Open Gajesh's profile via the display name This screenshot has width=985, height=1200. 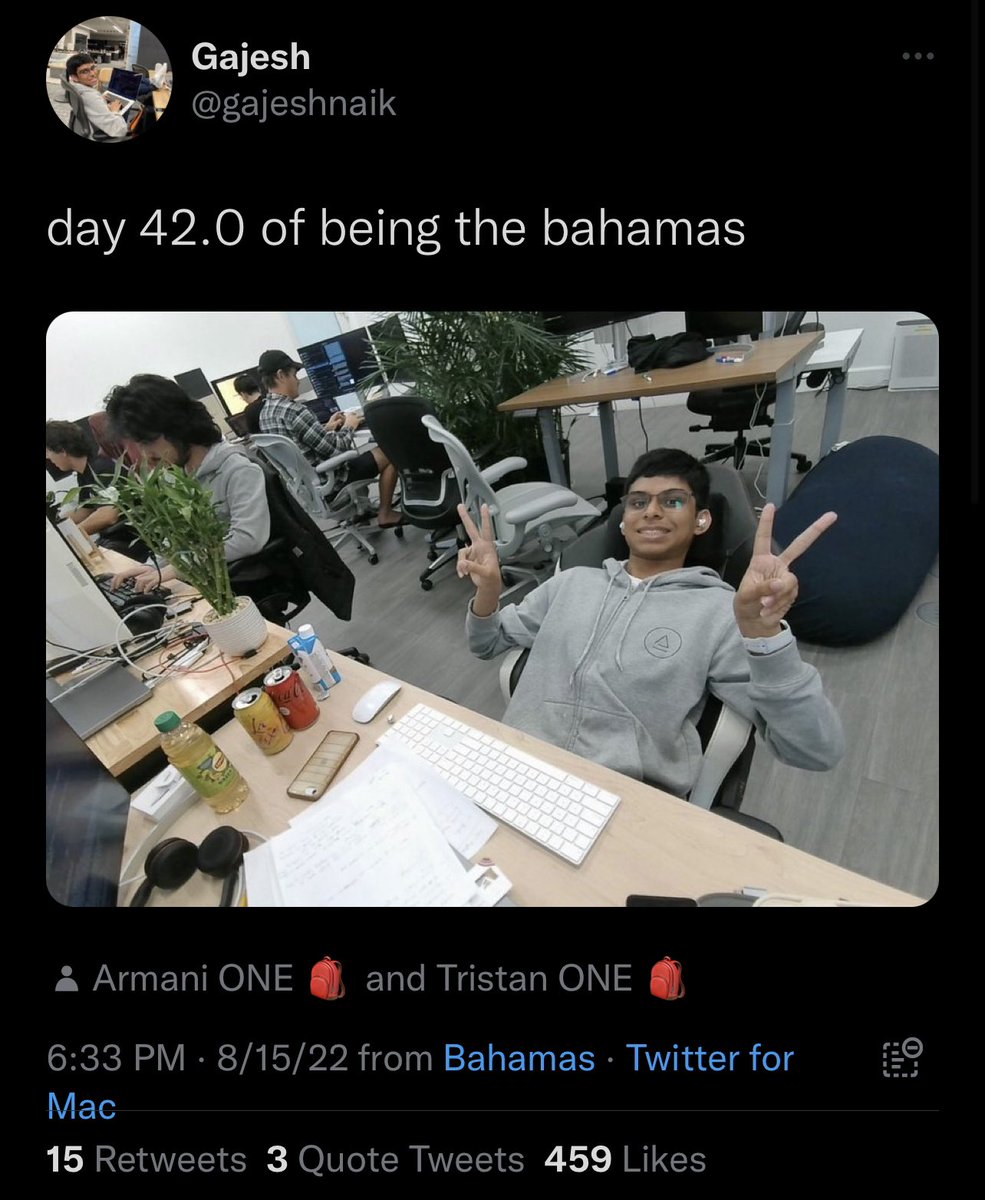[x=250, y=57]
